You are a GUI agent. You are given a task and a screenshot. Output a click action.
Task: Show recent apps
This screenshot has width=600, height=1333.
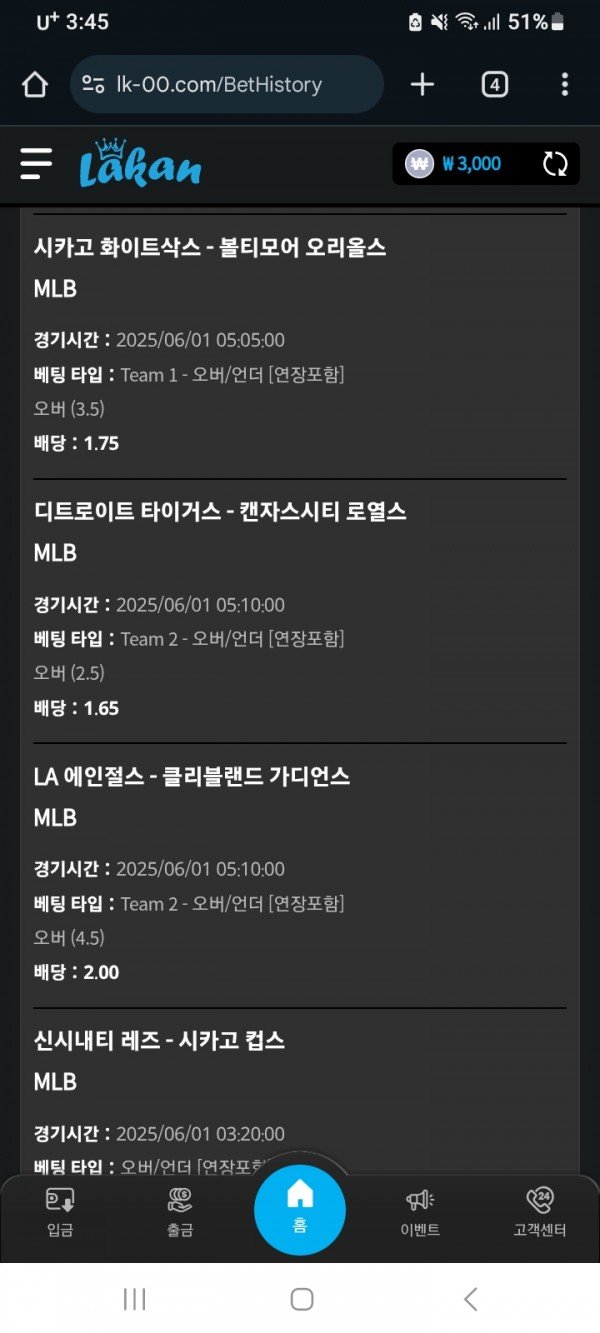point(134,1299)
